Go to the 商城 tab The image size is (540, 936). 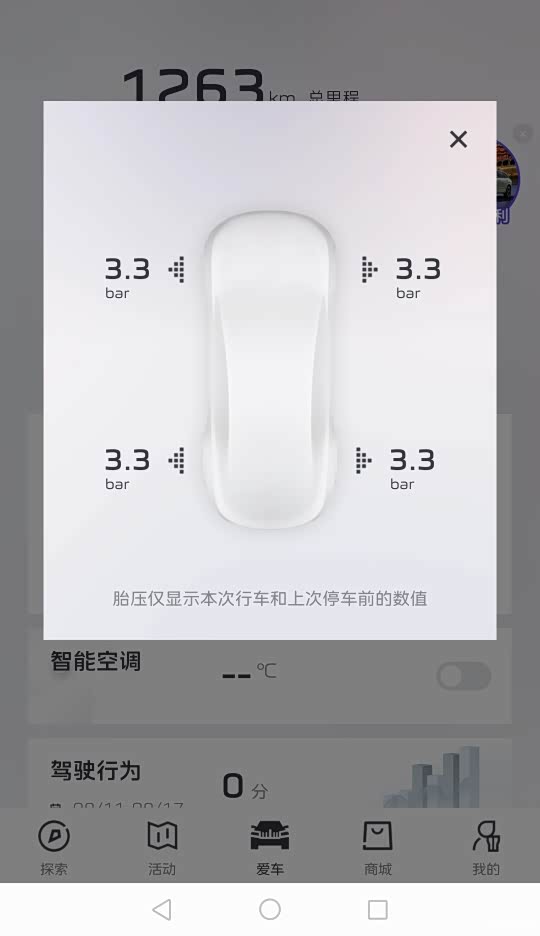coord(378,848)
